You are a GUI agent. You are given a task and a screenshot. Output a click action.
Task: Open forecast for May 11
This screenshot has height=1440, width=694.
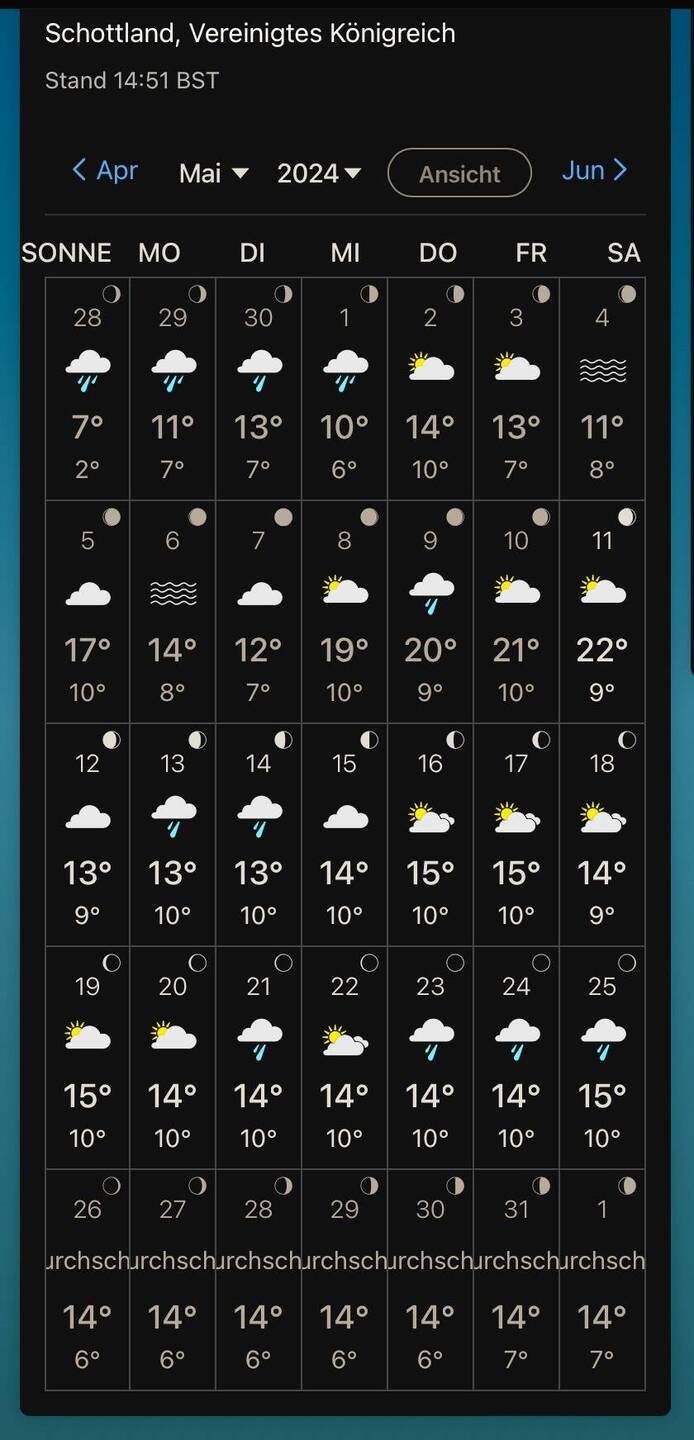[x=602, y=612]
